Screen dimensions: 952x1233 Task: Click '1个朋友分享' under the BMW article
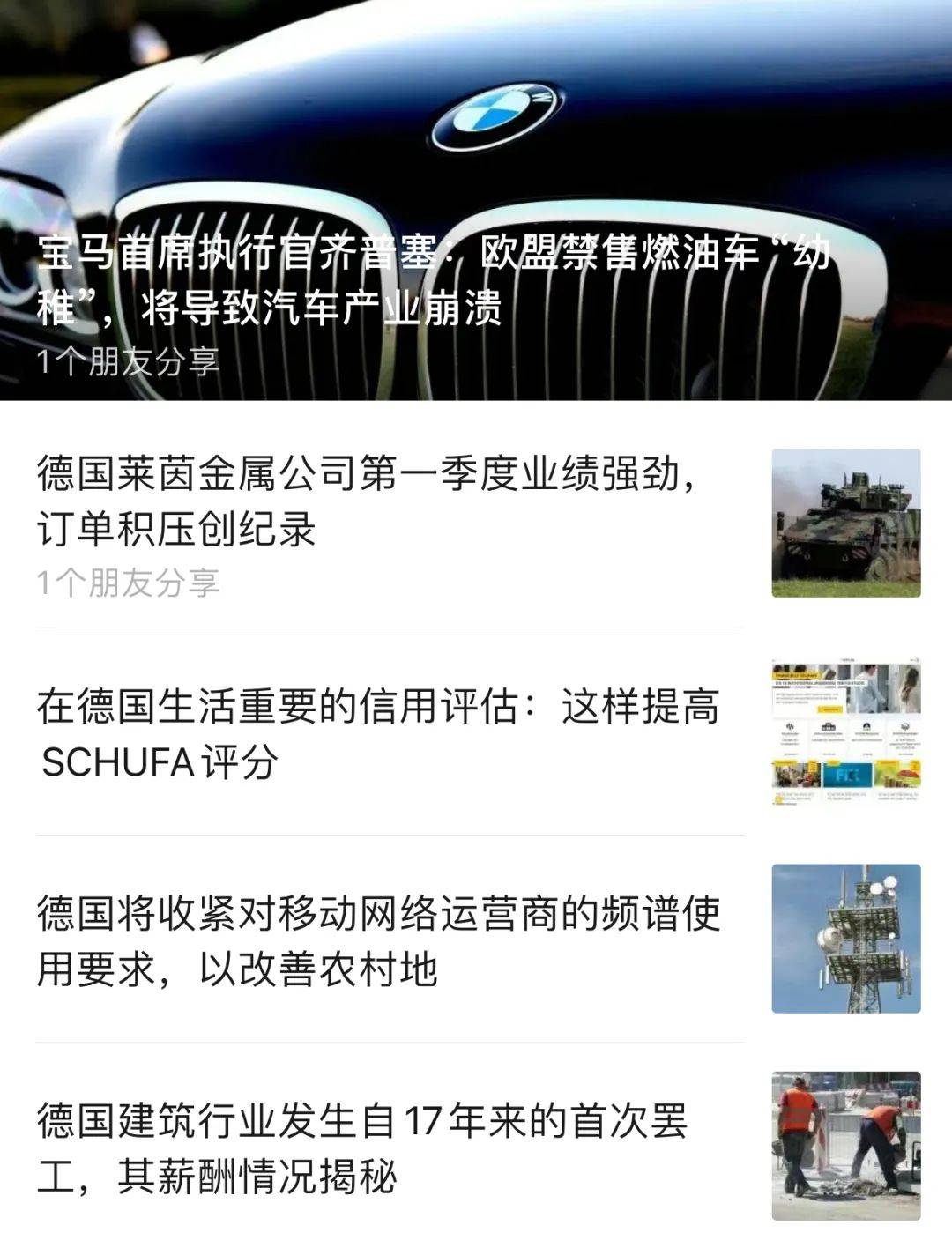coord(130,360)
